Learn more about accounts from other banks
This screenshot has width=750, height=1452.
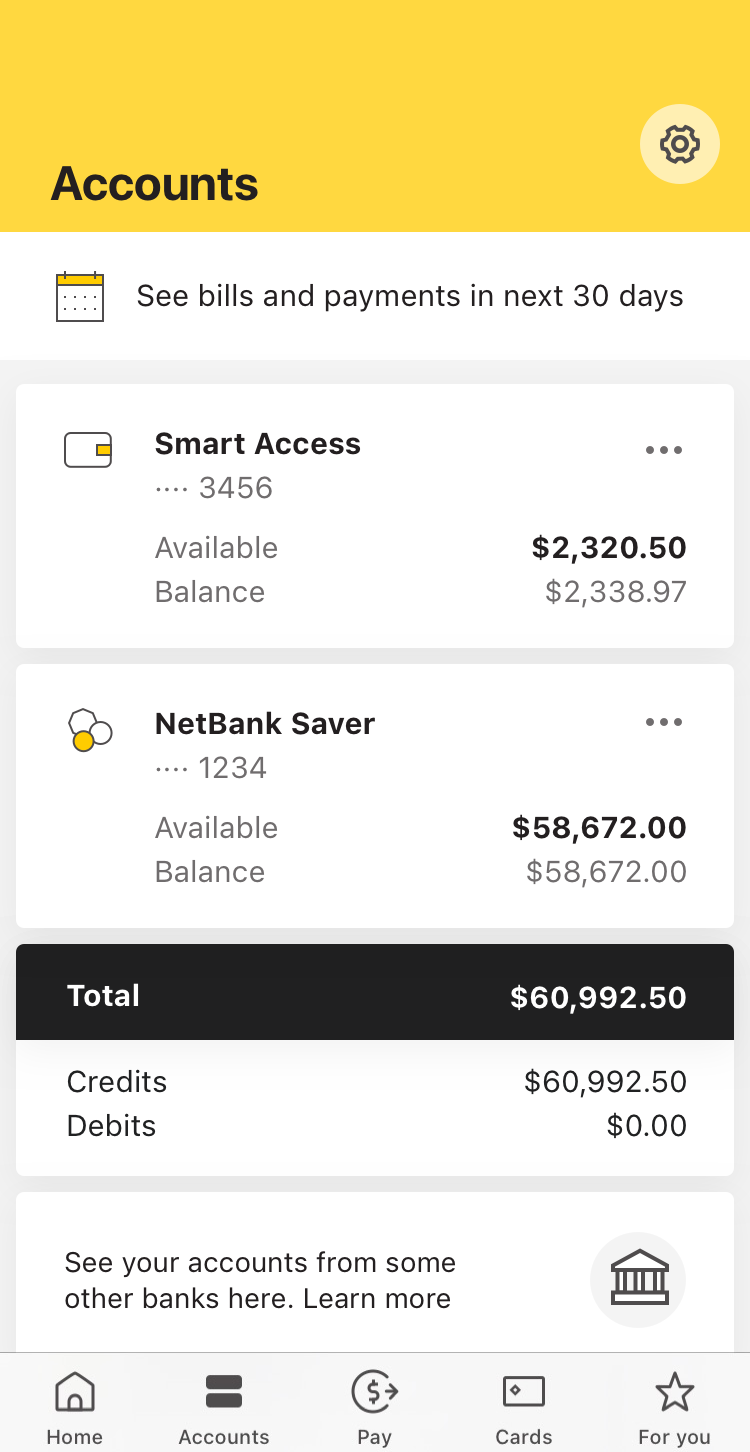[x=377, y=1298]
